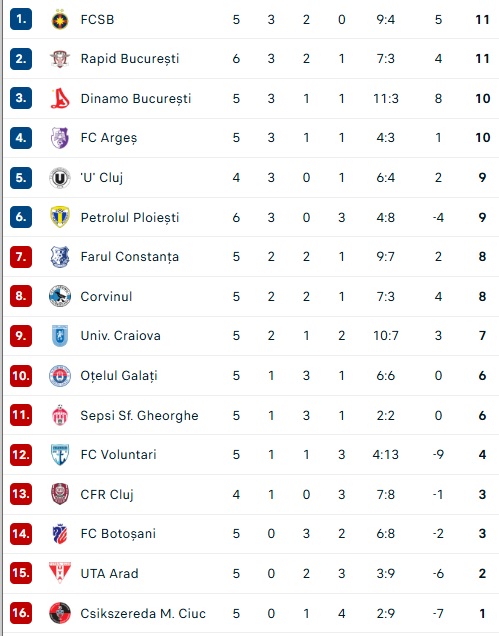Tap Sepsi Sf. Gheorghe row
The width and height of the screenshot is (499, 636).
tap(251, 415)
